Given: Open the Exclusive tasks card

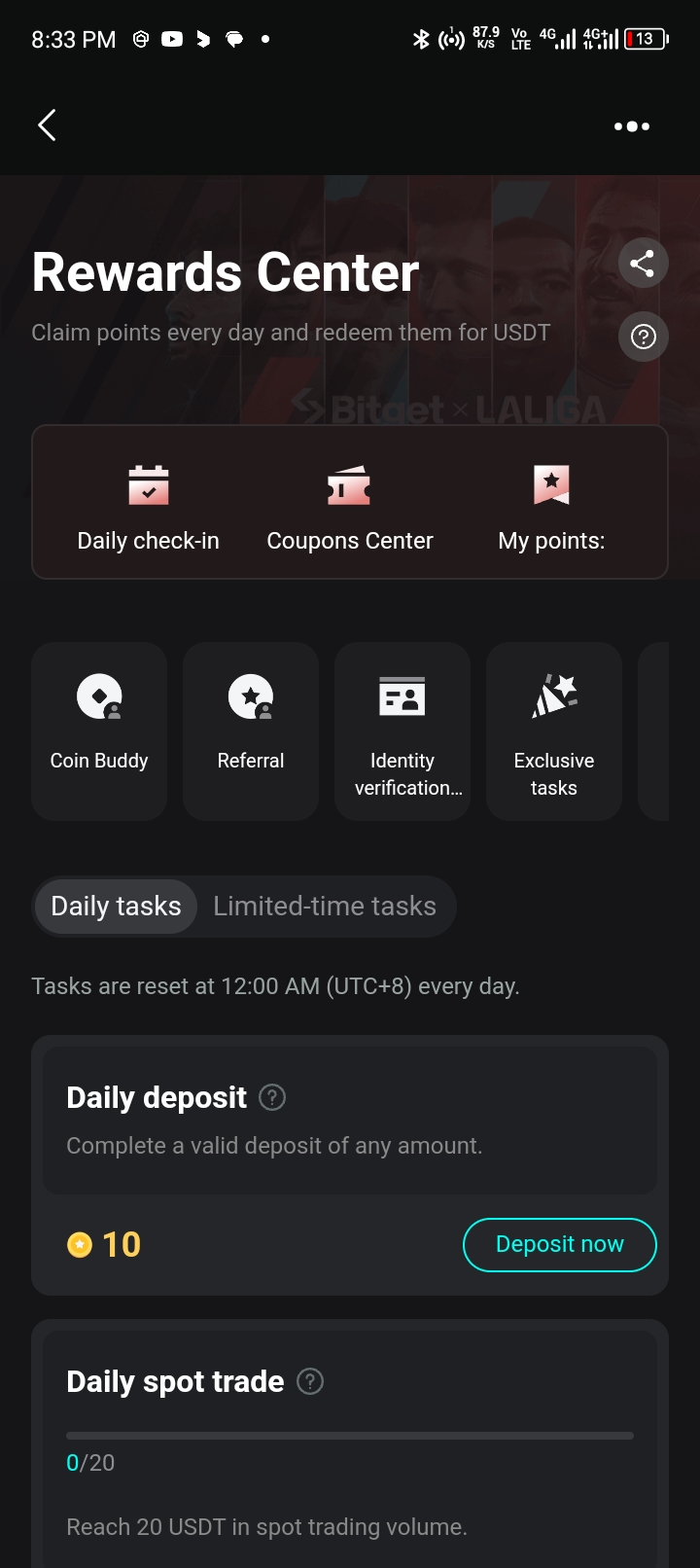Looking at the screenshot, I should click(x=554, y=730).
